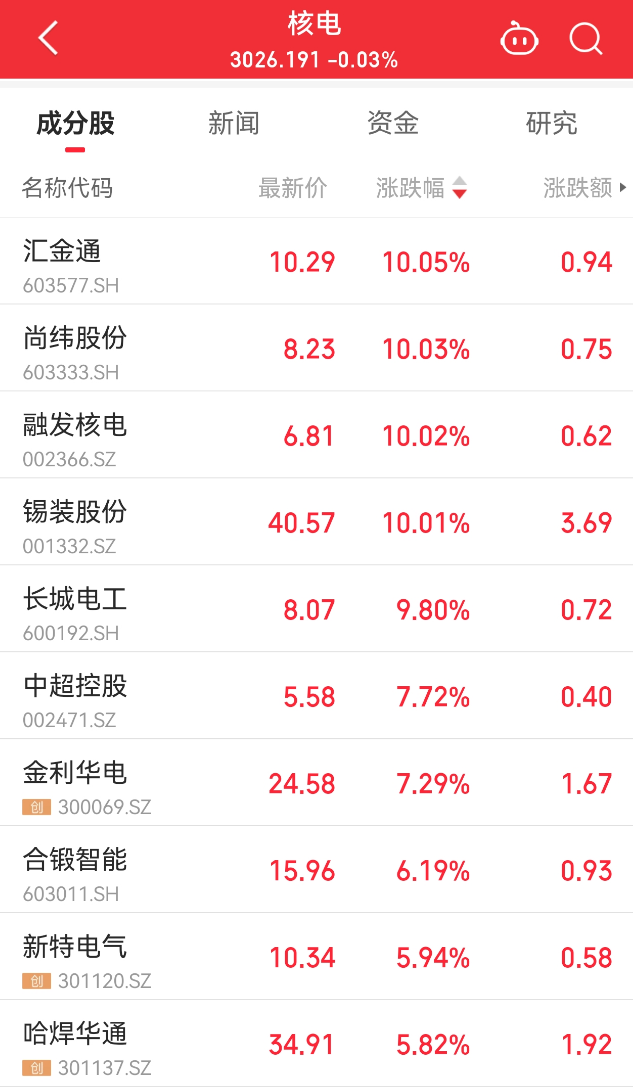This screenshot has width=634, height=1090.
Task: Select the 成分股 tab
Action: click(x=75, y=124)
